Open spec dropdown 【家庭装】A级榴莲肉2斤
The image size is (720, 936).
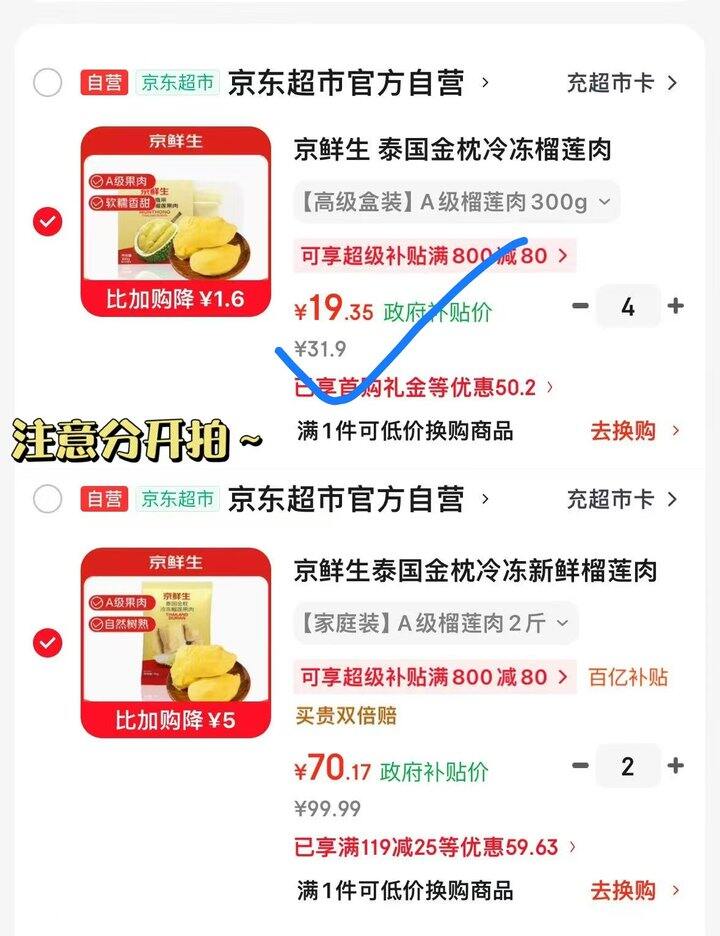[x=435, y=624]
